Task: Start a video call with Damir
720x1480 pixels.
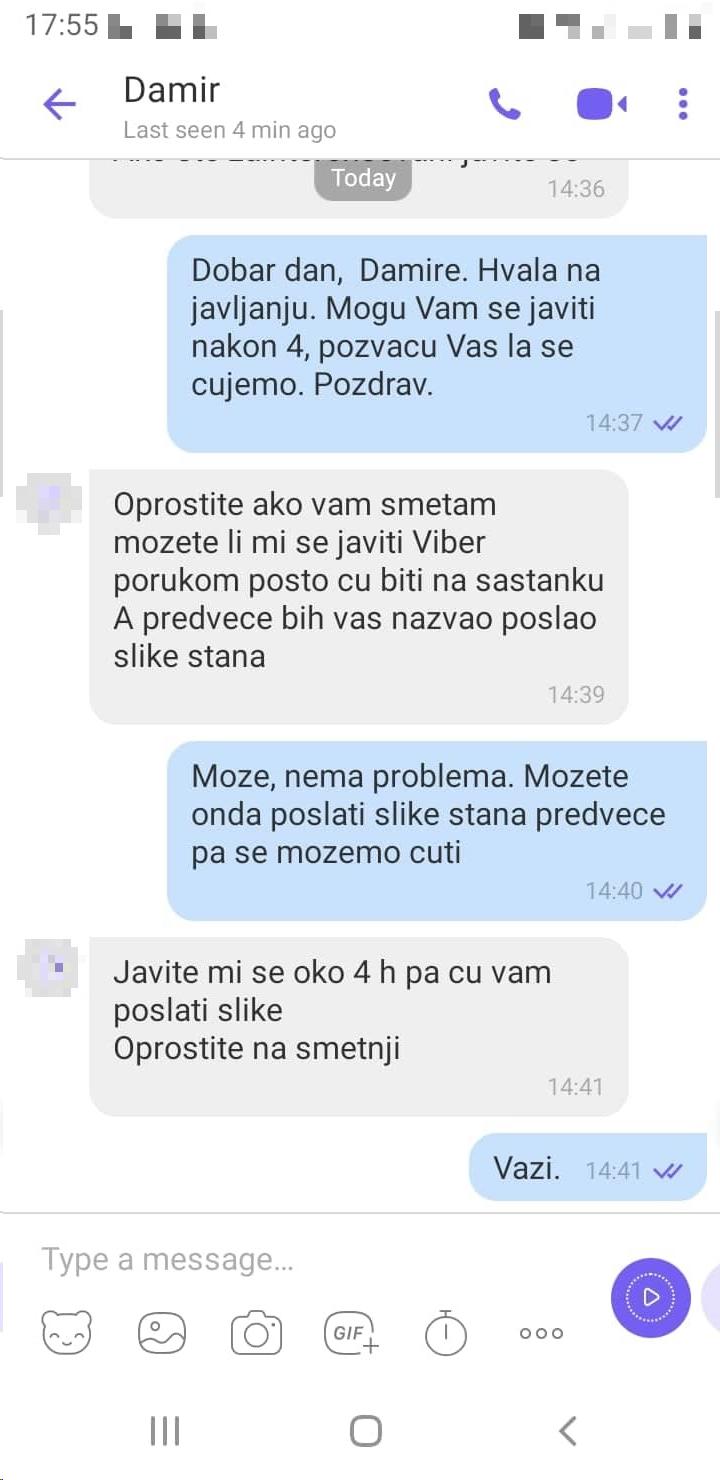Action: click(600, 104)
